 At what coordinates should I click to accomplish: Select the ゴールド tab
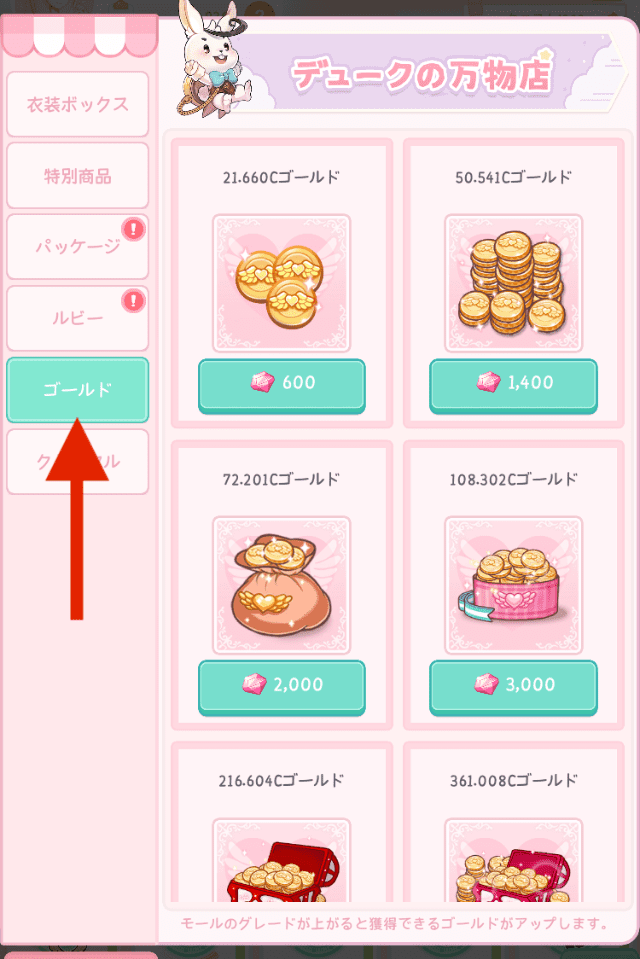pyautogui.click(x=77, y=390)
